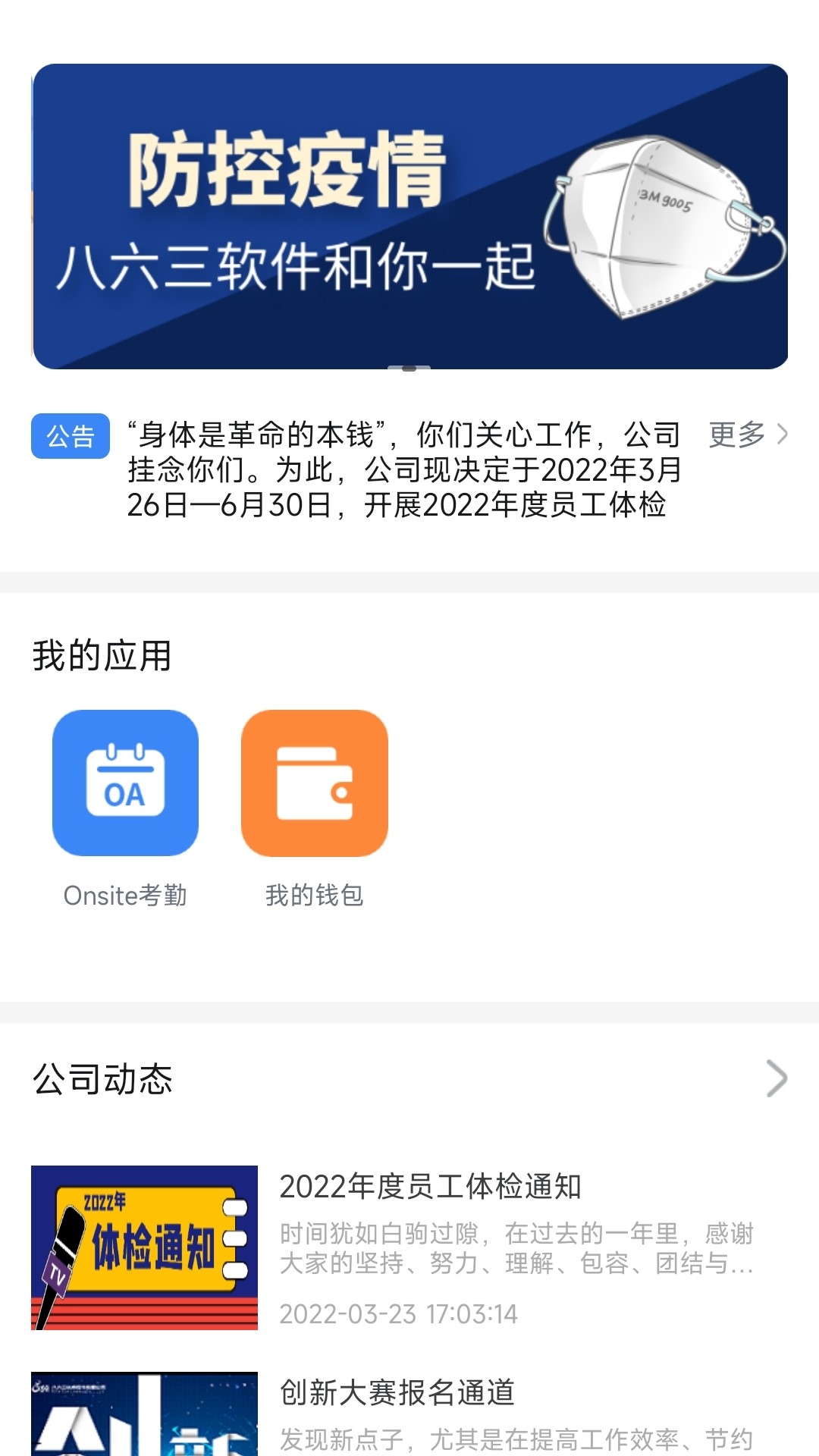Viewport: 819px width, 1456px height.
Task: Open 我的钱包
Action: 315,809
